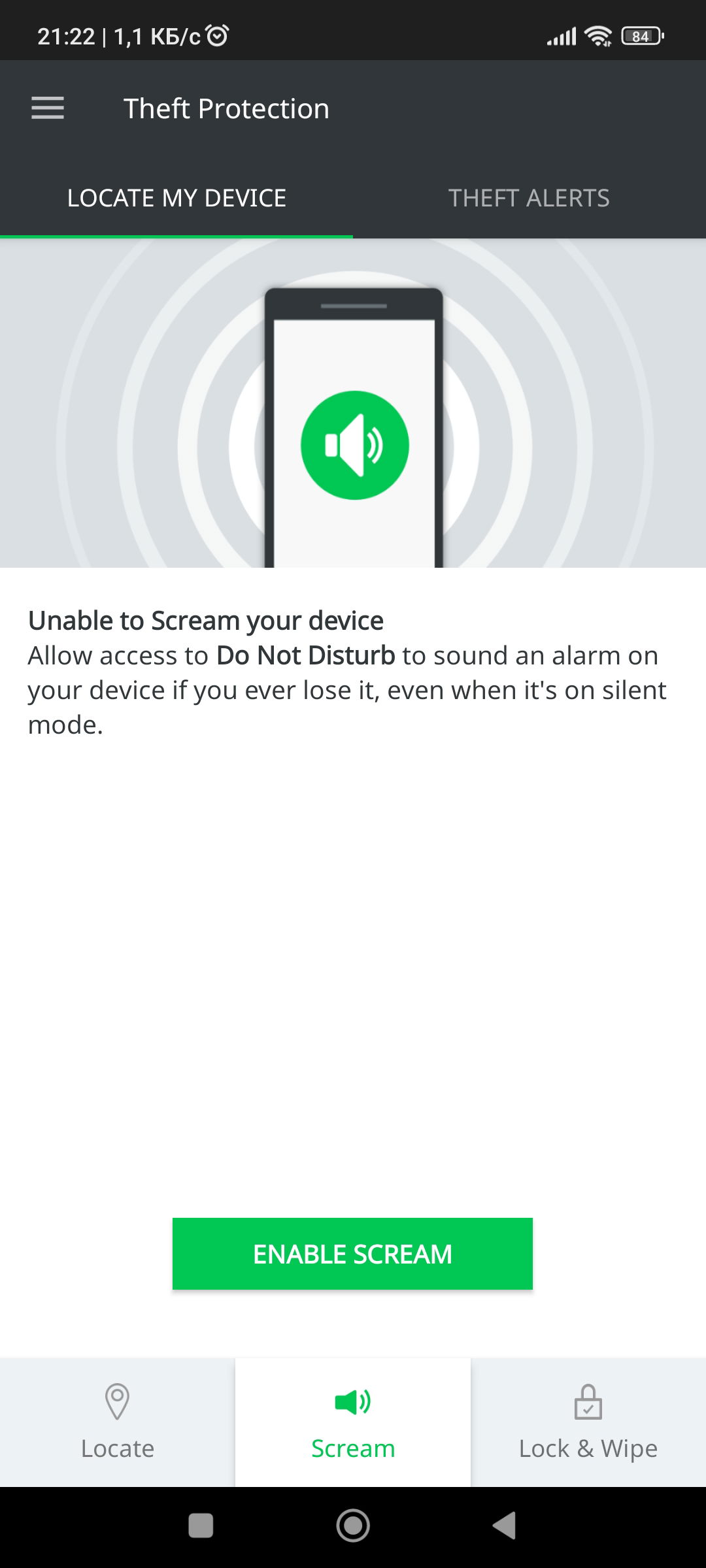Go to the Locate section
This screenshot has width=706, height=1568.
coord(118,1422)
